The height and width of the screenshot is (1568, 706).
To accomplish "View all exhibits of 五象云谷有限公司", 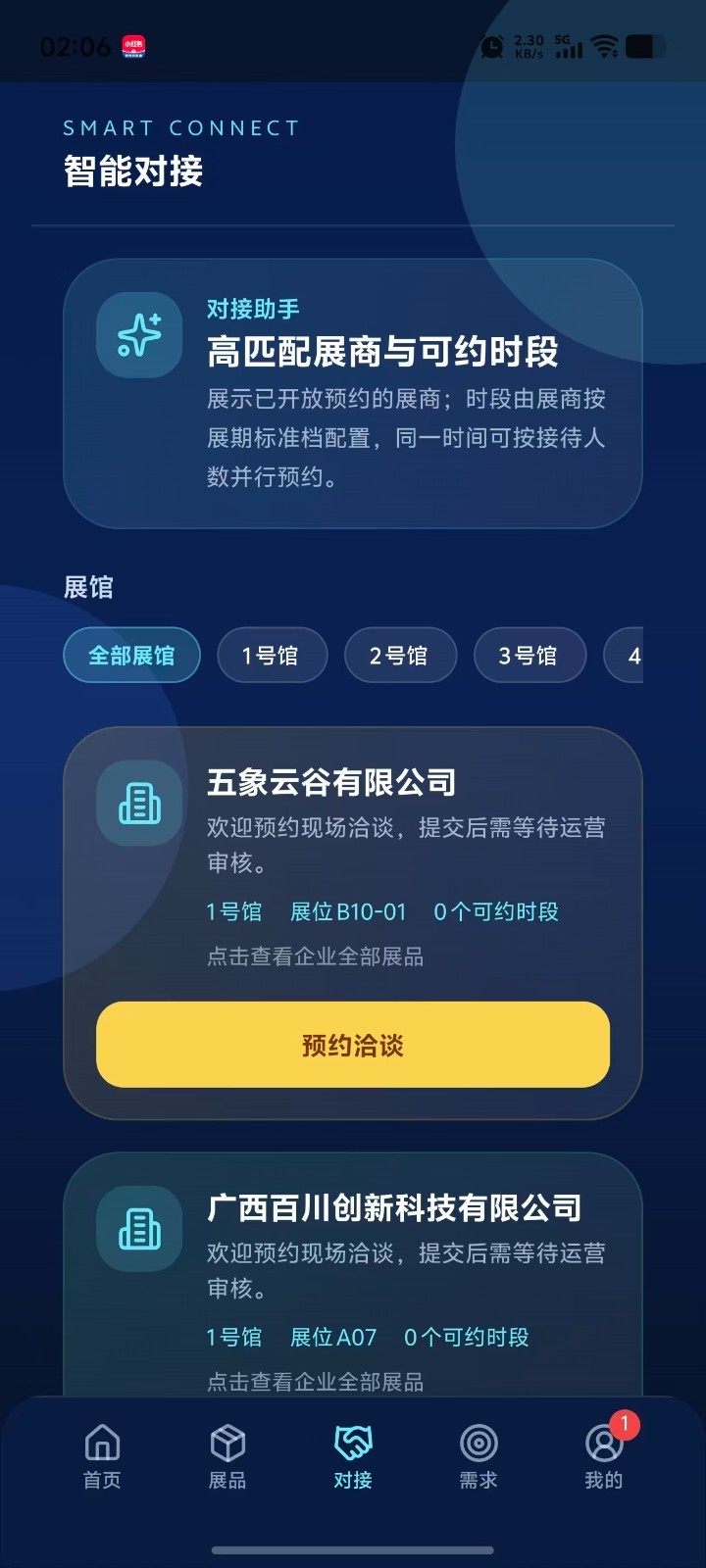I will 316,956.
